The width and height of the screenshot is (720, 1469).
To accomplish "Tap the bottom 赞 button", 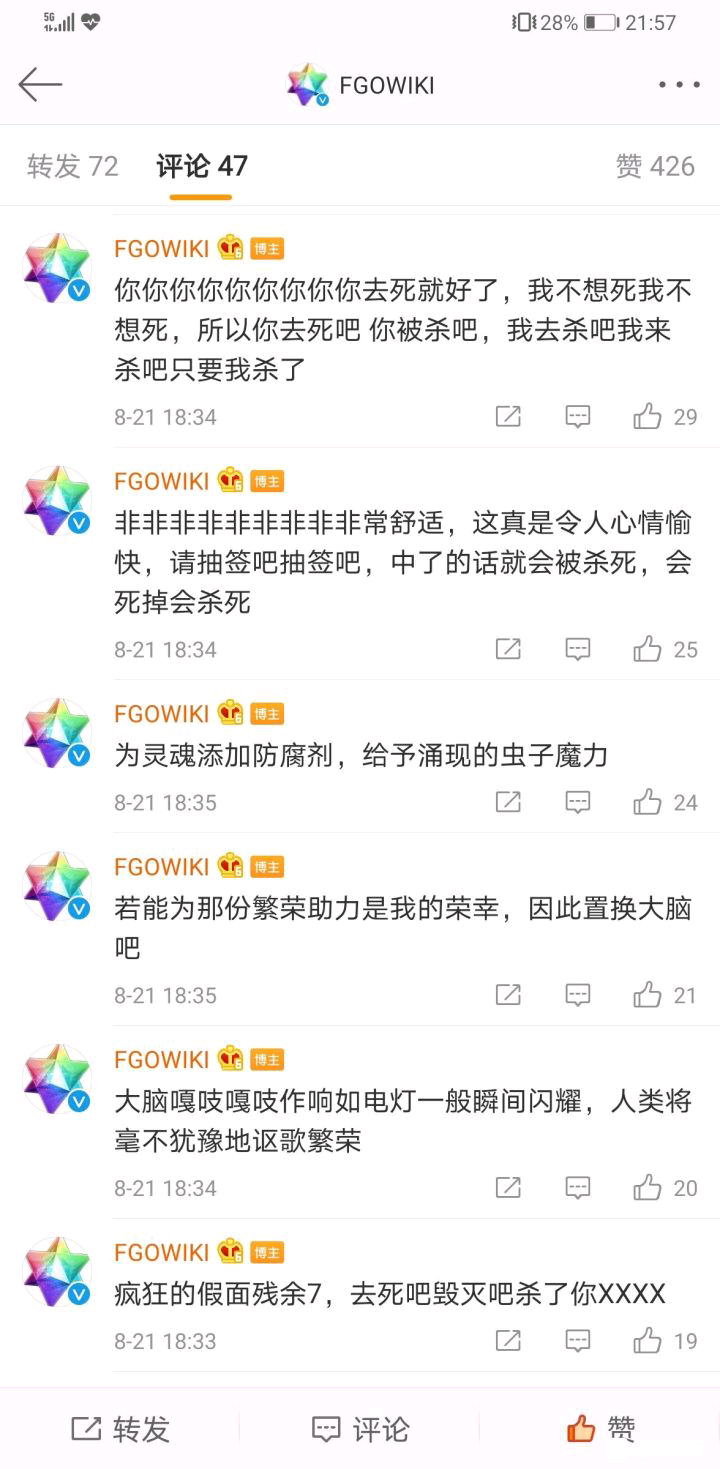I will pos(600,1429).
